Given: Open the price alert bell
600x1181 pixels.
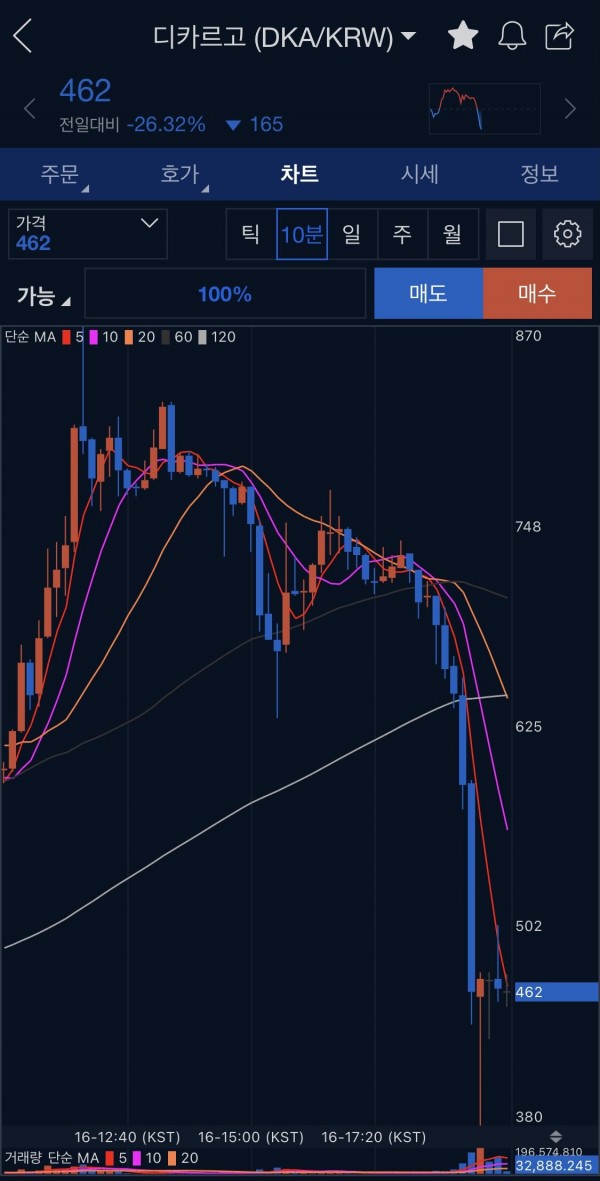Looking at the screenshot, I should pos(511,35).
